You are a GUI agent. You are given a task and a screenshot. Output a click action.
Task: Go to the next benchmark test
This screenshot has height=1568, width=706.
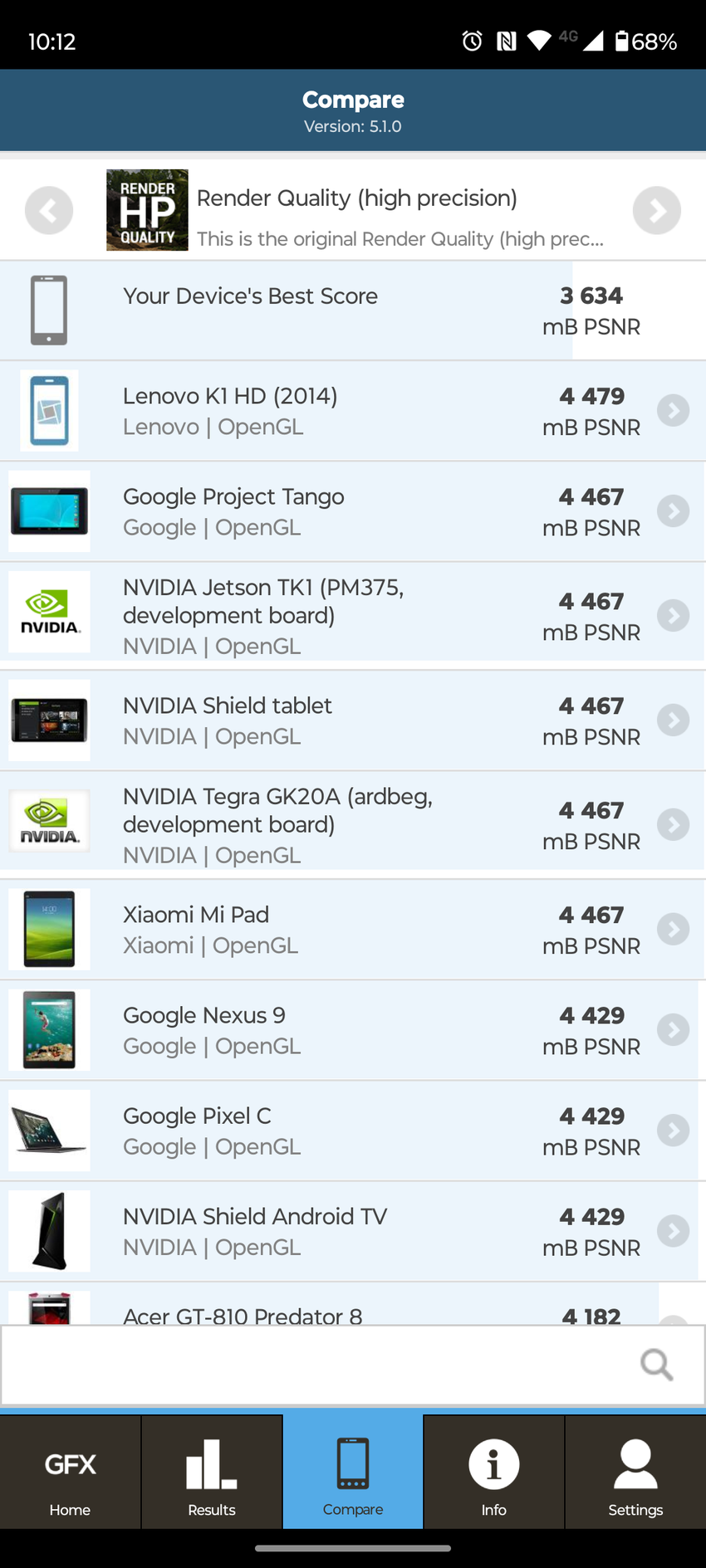[x=656, y=211]
